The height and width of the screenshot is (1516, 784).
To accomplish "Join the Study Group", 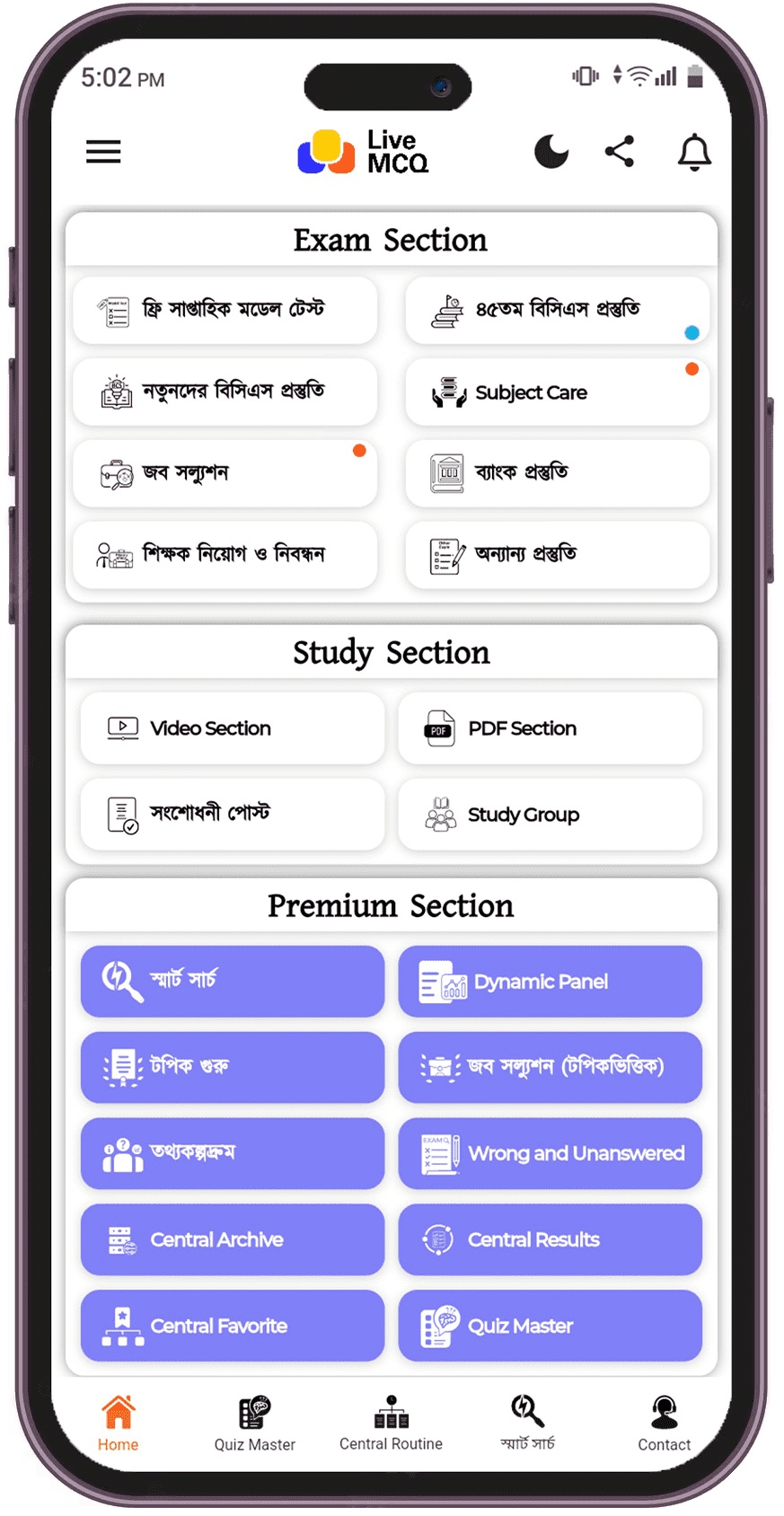I will [x=550, y=815].
